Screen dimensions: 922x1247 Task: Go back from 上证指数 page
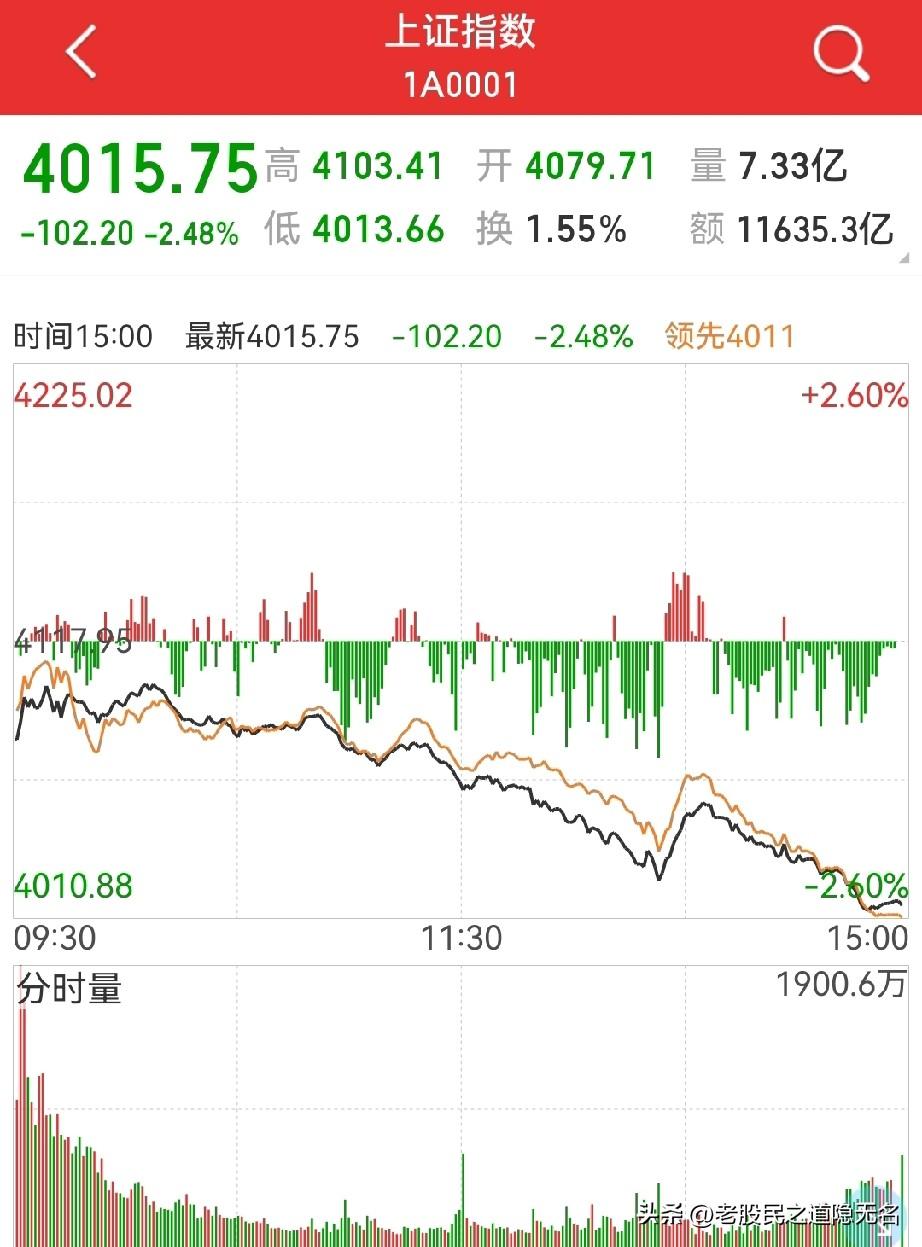(x=82, y=52)
